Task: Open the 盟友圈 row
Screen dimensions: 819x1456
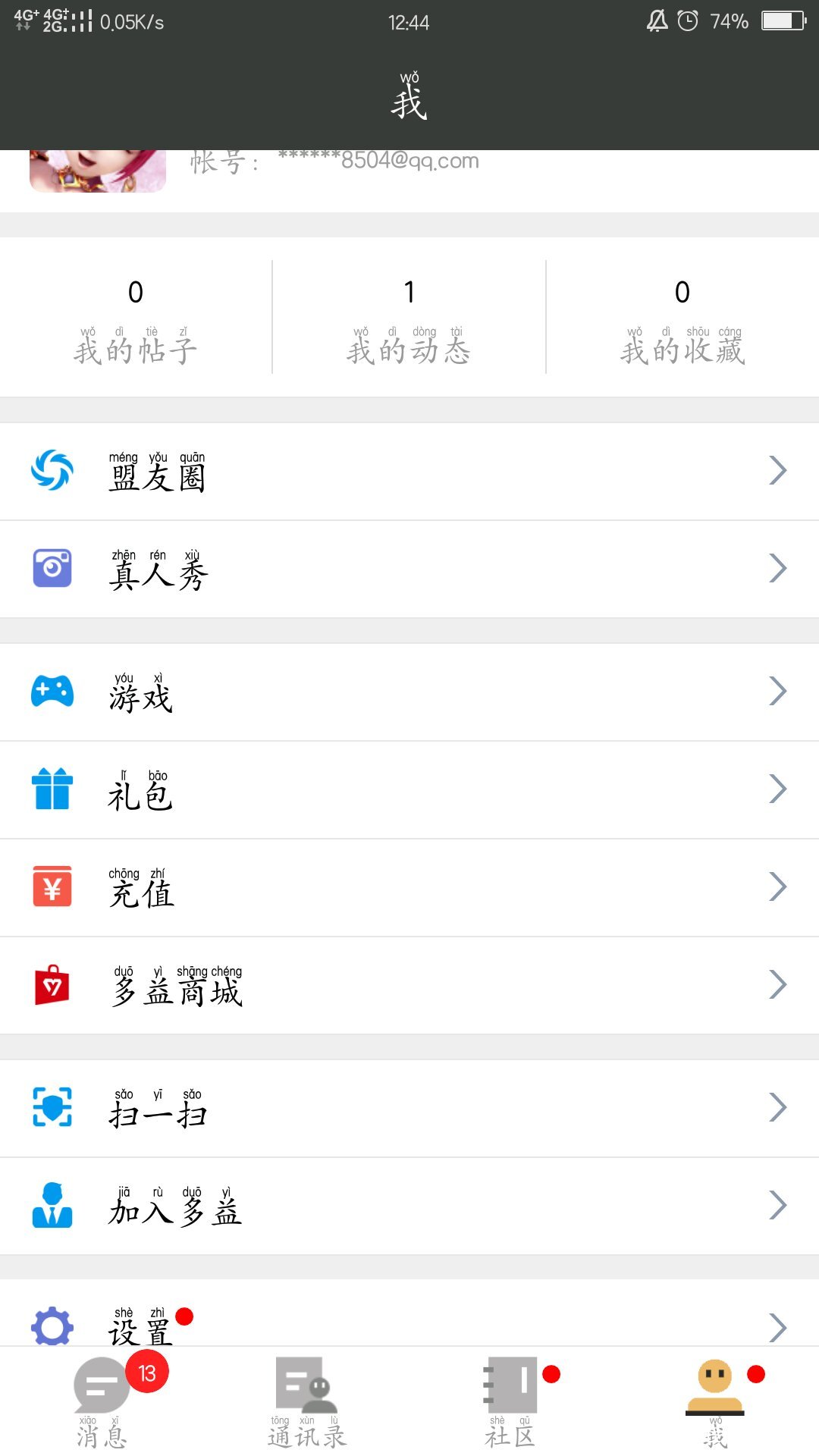Action: [x=409, y=471]
